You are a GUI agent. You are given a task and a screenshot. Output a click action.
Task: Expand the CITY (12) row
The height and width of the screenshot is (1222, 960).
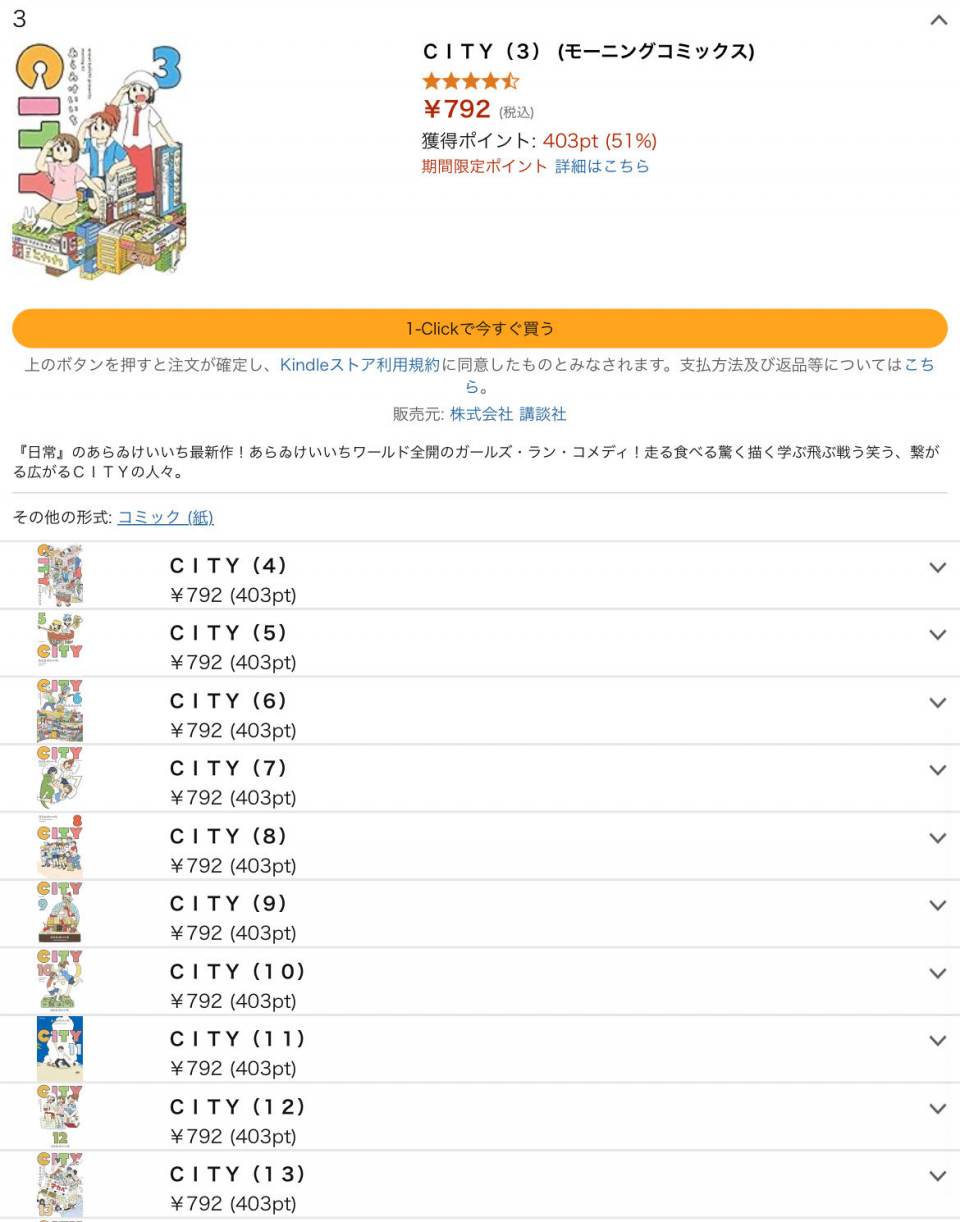point(937,1108)
